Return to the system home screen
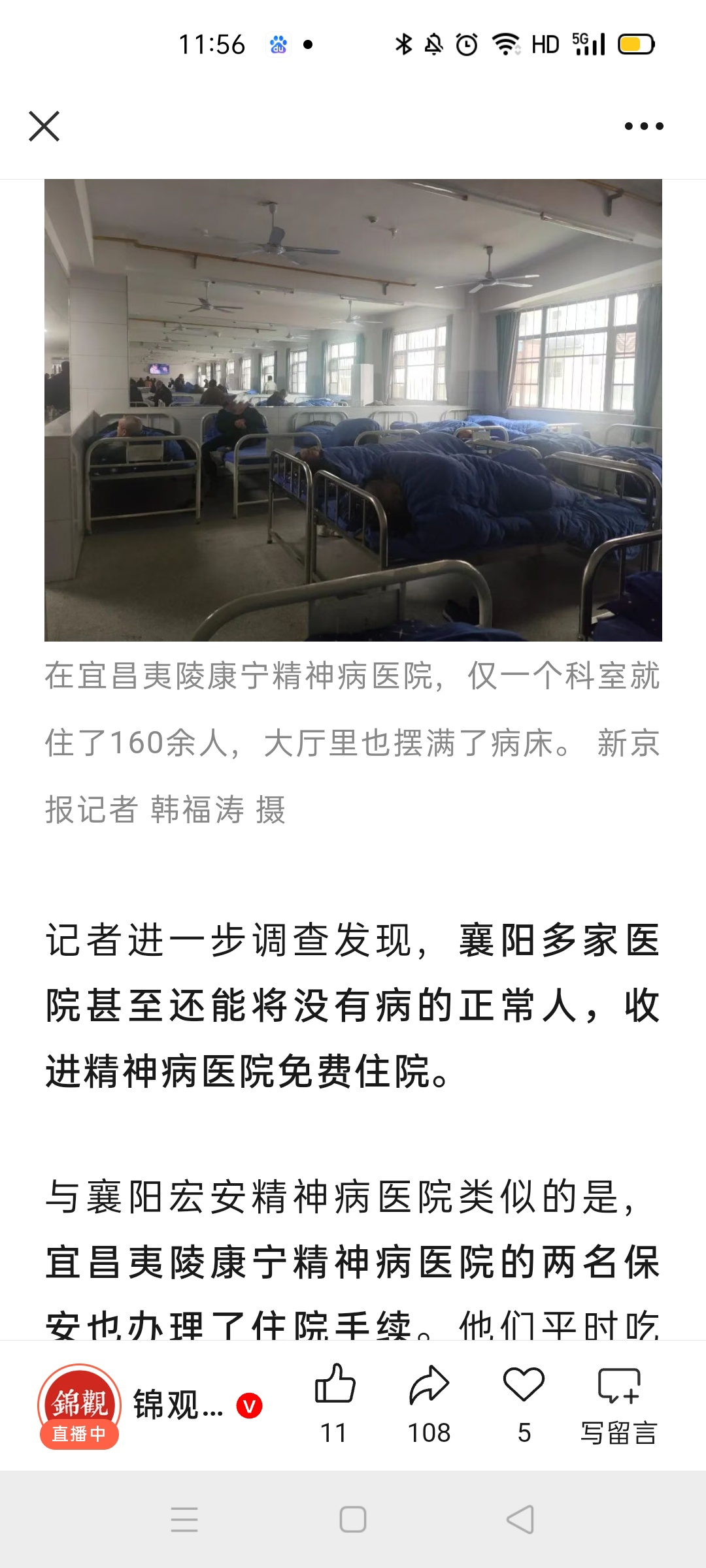Image resolution: width=706 pixels, height=1568 pixels. [353, 1519]
